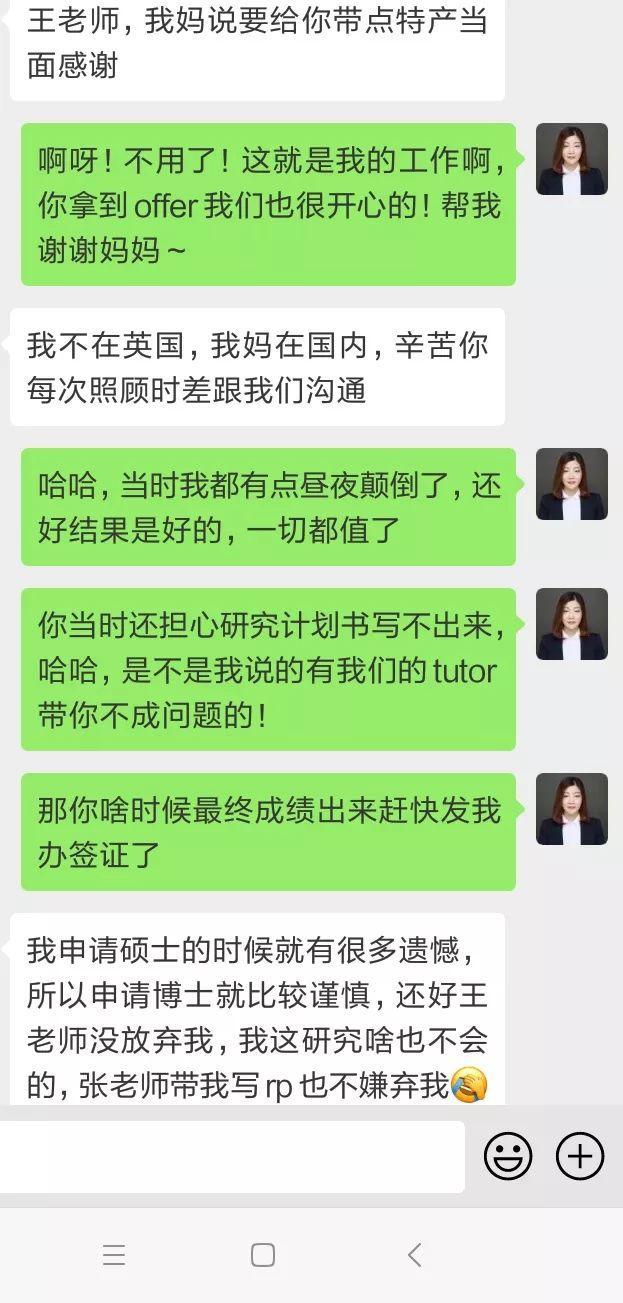Go to home via the system home button
623x1303 pixels.
point(263,1255)
